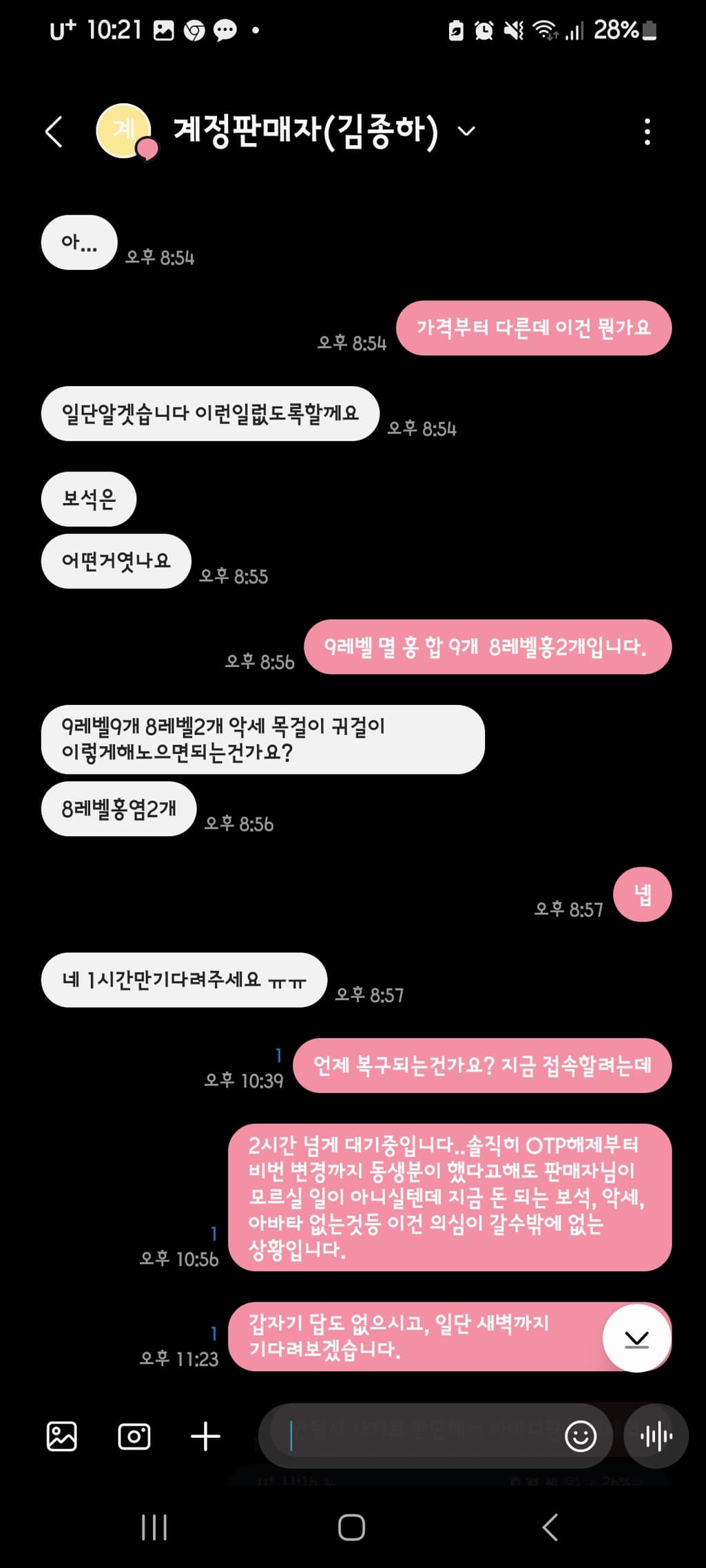Jump to the latest message with the down arrow
Screen dimensions: 706x1568
(x=636, y=1338)
